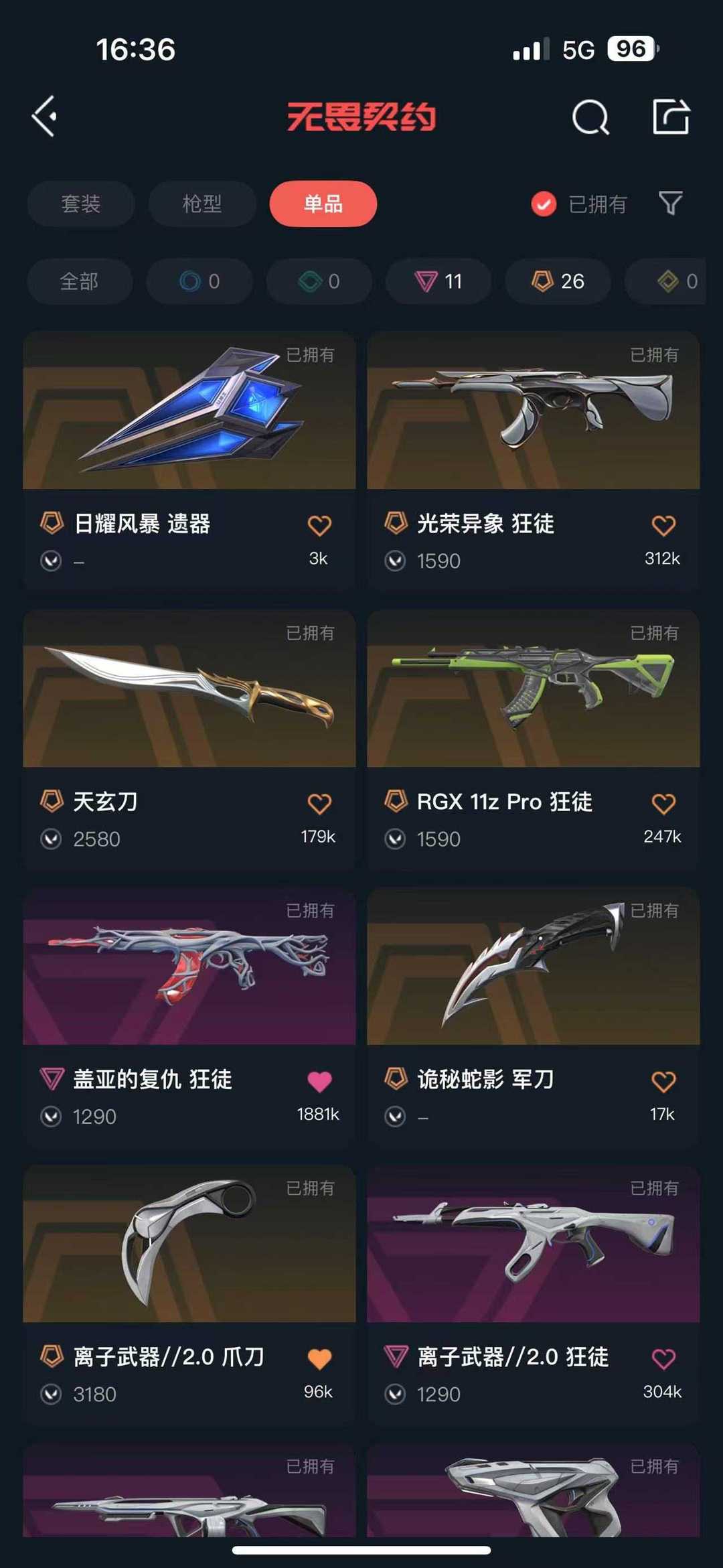Screen dimensions: 723x1568
Task: Favorite the RGX 11z Pro 狂徒 skin
Action: [663, 803]
